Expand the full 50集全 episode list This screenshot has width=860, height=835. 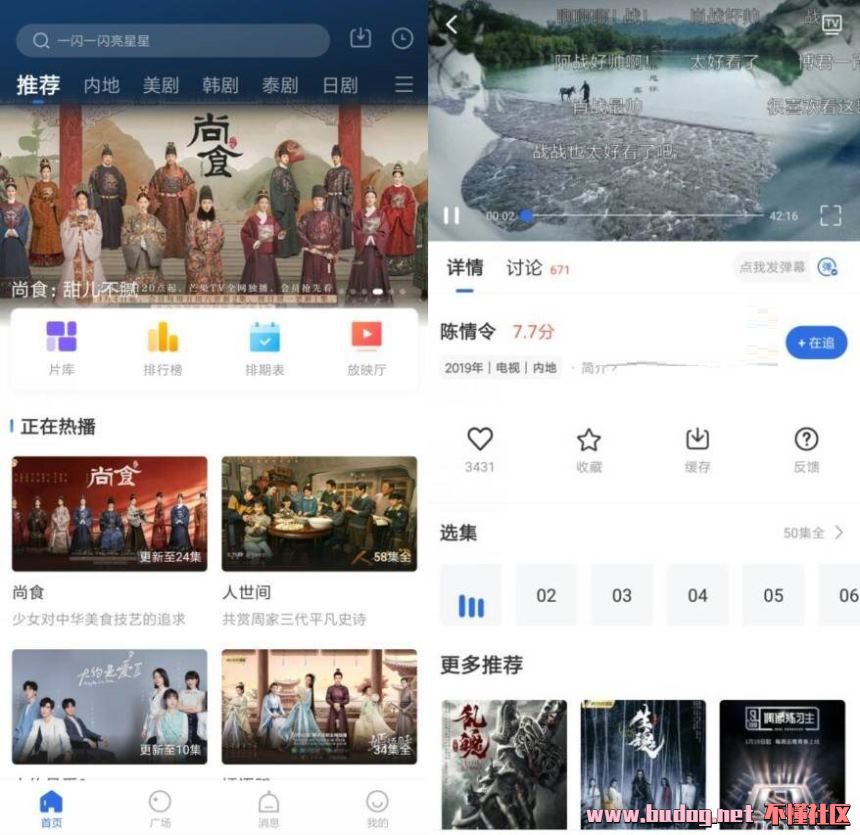pos(813,533)
